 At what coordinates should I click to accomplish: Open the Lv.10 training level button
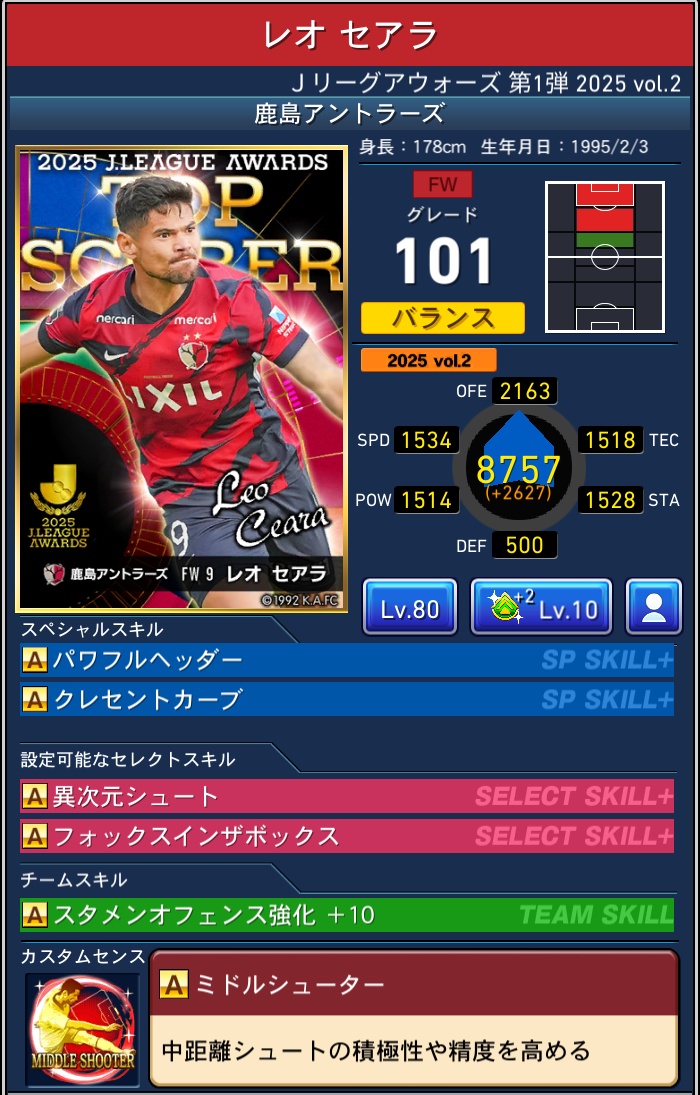coord(541,607)
